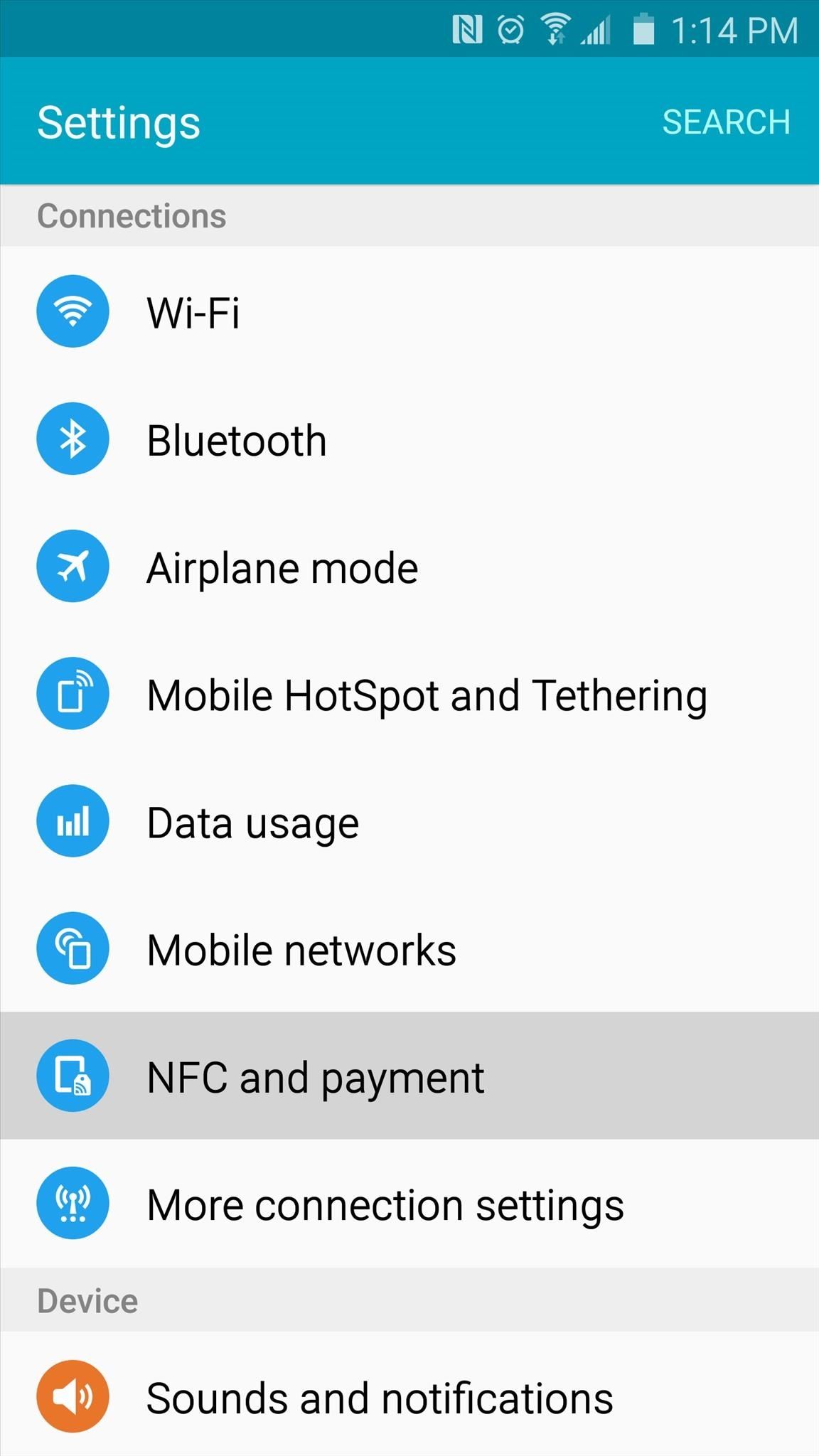Tap the Mobile networks icon
The height and width of the screenshot is (1456, 819).
coord(73,948)
